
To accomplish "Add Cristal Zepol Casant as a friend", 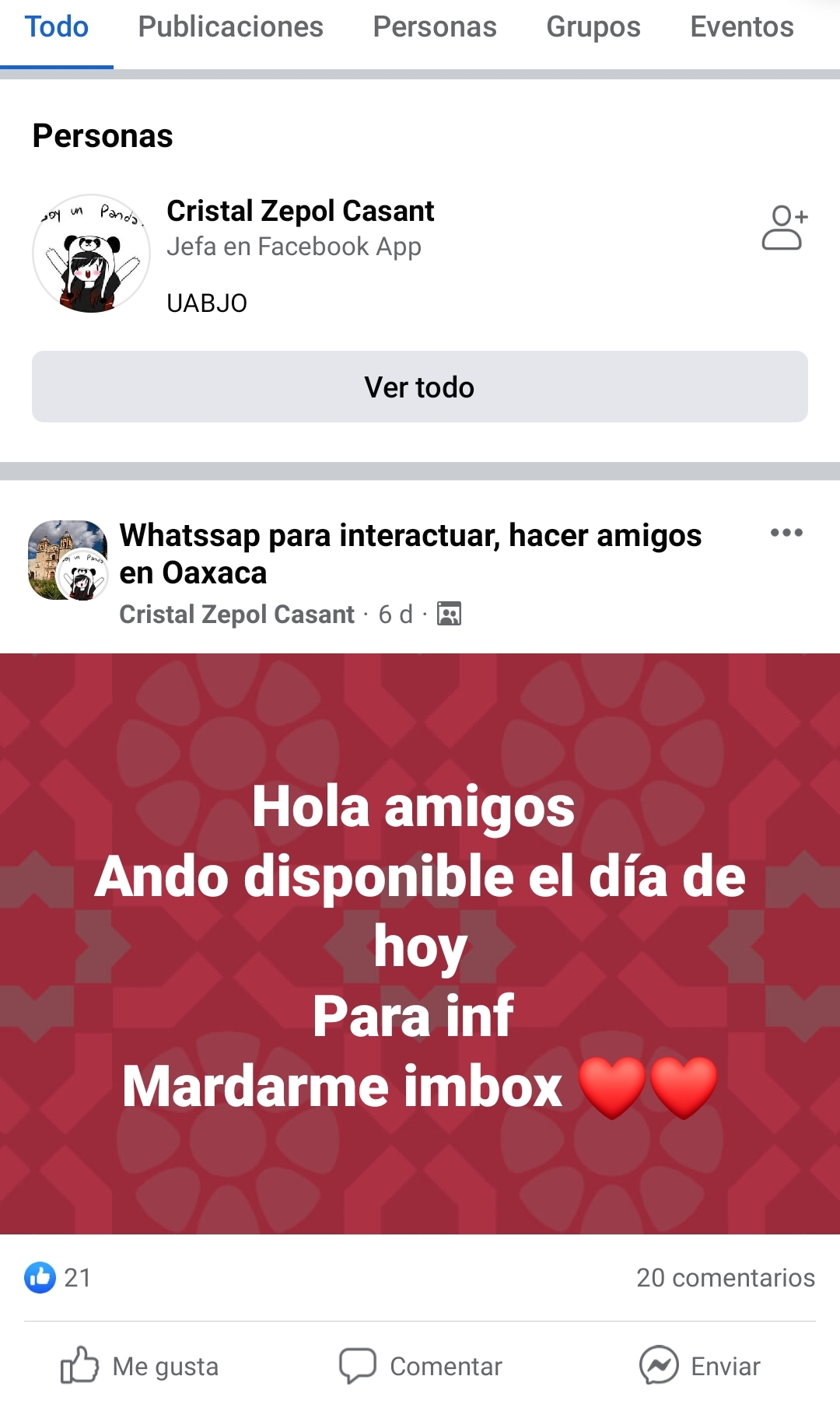I will pos(785,227).
